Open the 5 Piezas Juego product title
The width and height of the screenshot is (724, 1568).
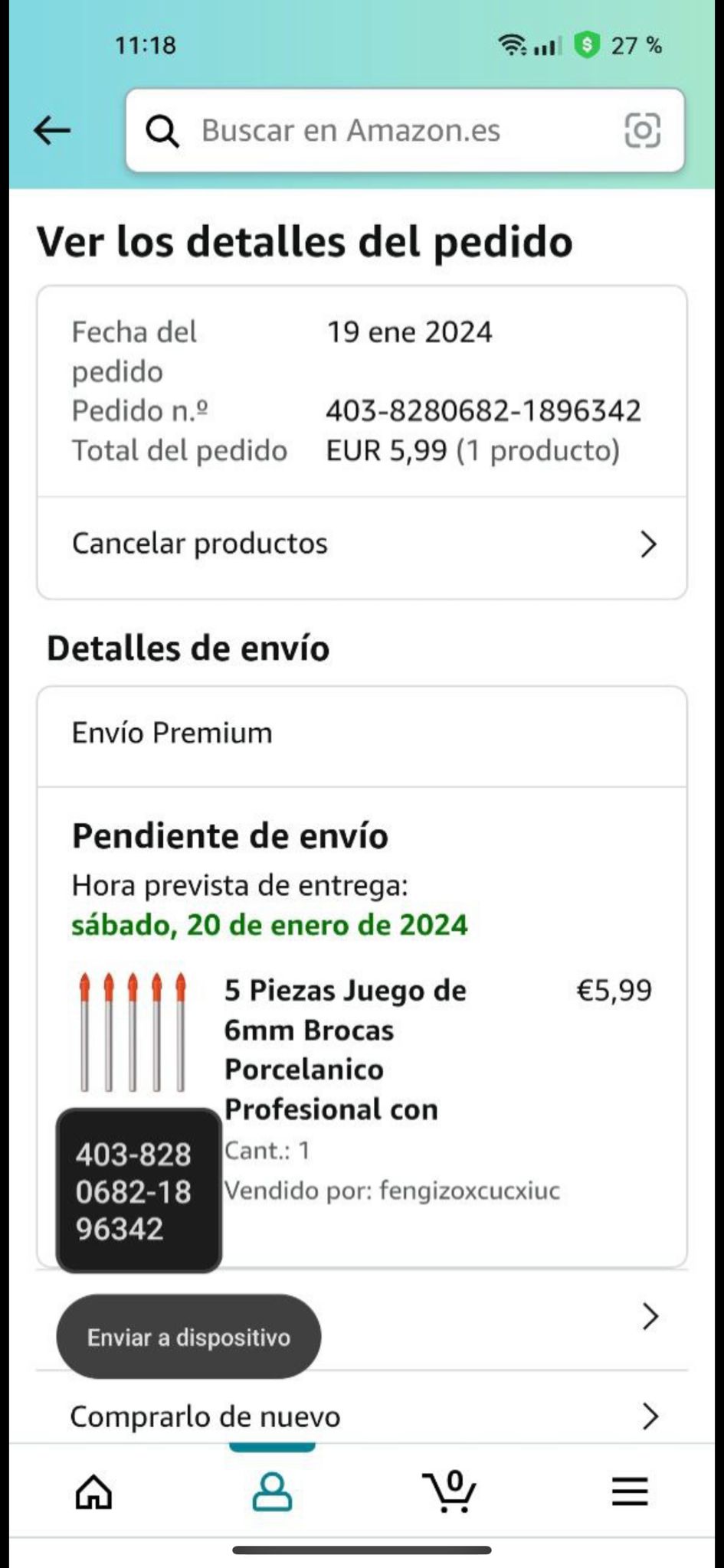click(345, 1049)
